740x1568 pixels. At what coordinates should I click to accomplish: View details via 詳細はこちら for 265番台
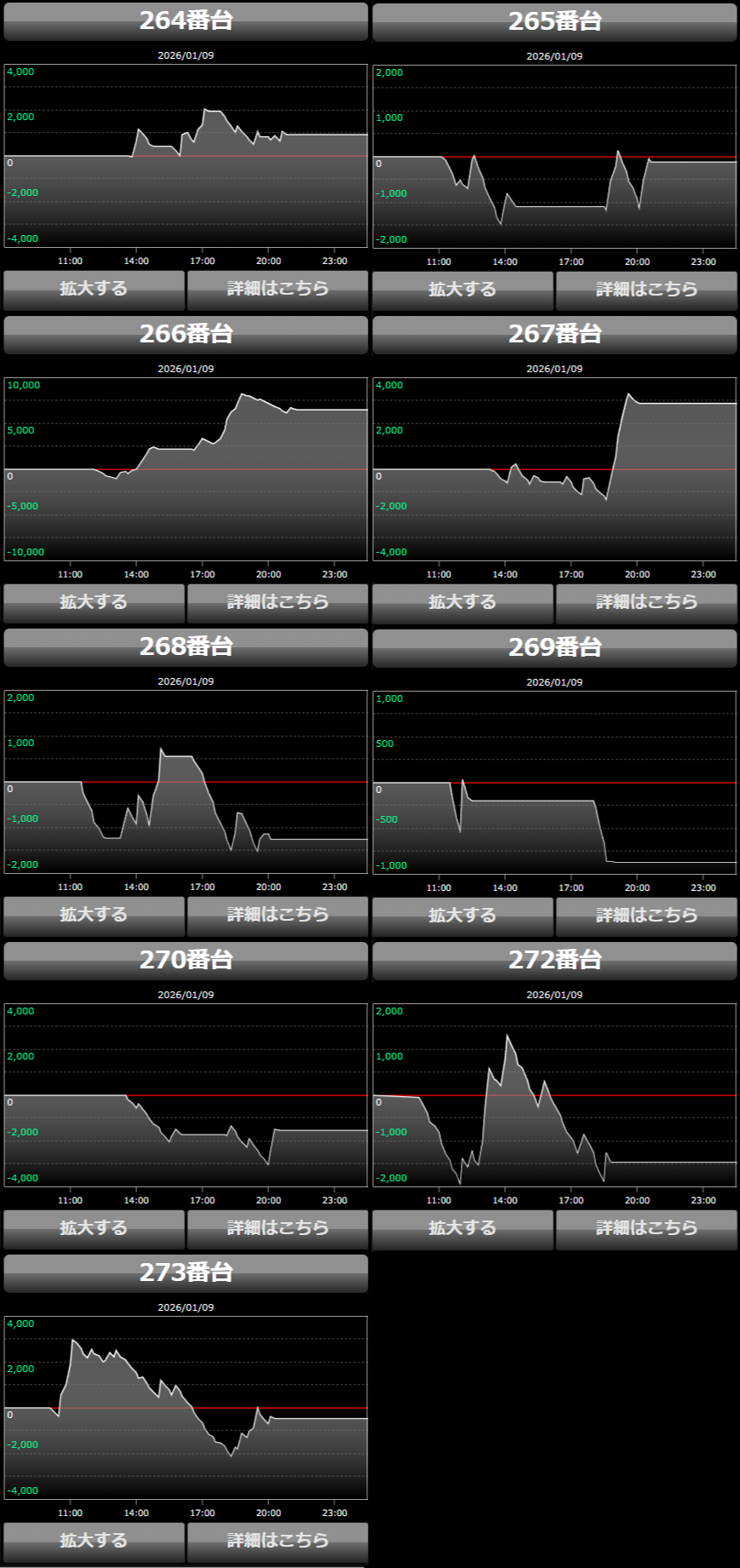click(646, 290)
